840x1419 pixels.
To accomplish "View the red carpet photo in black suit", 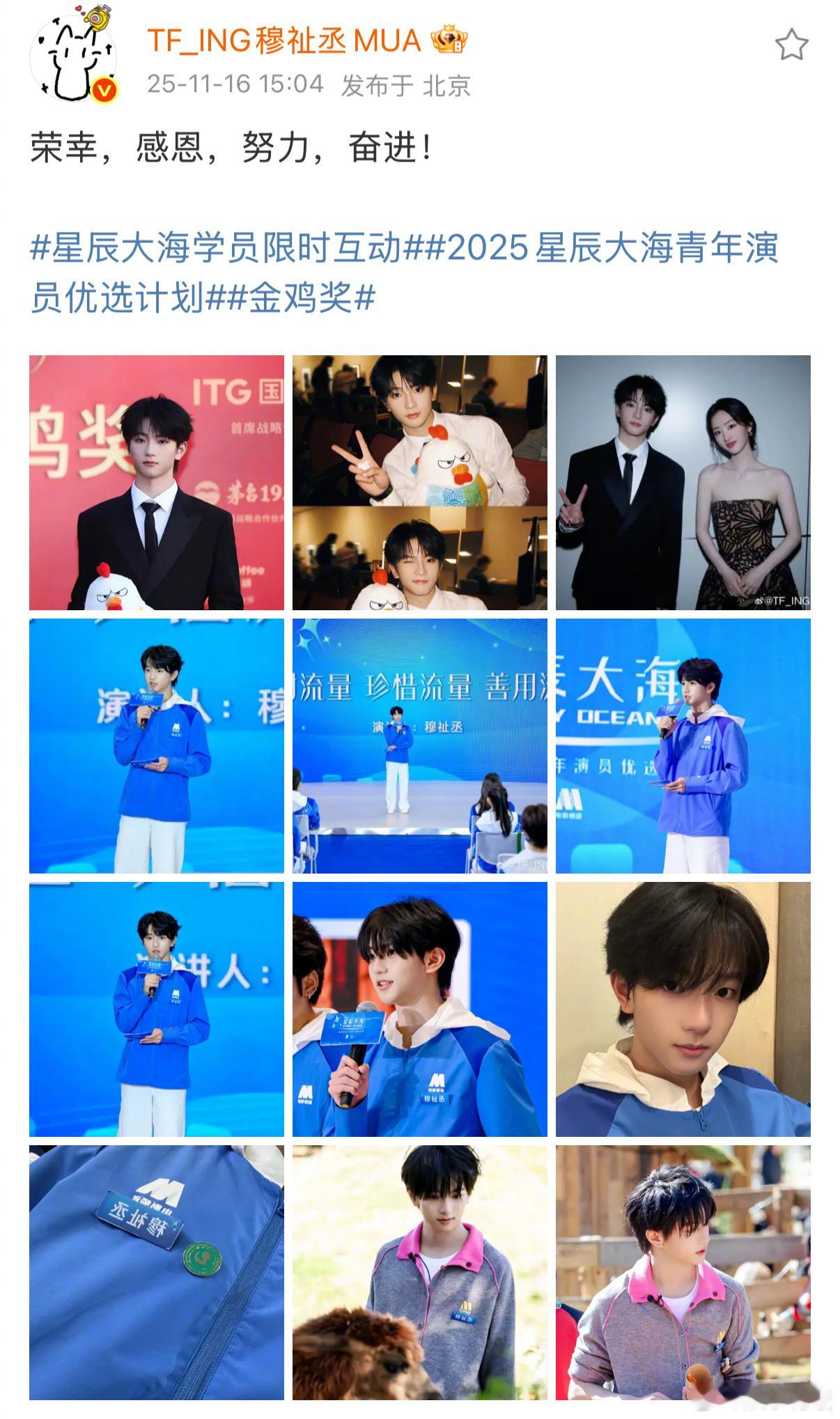I will click(157, 483).
